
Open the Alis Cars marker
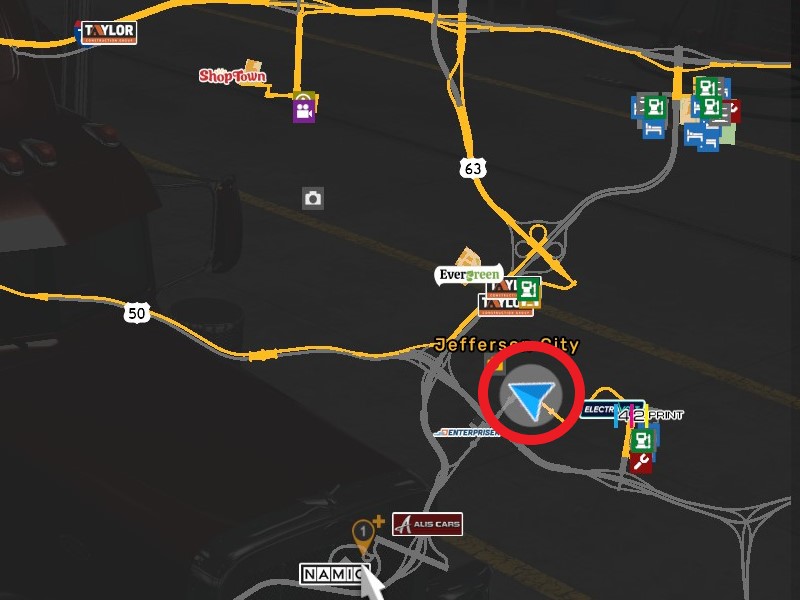[427, 524]
